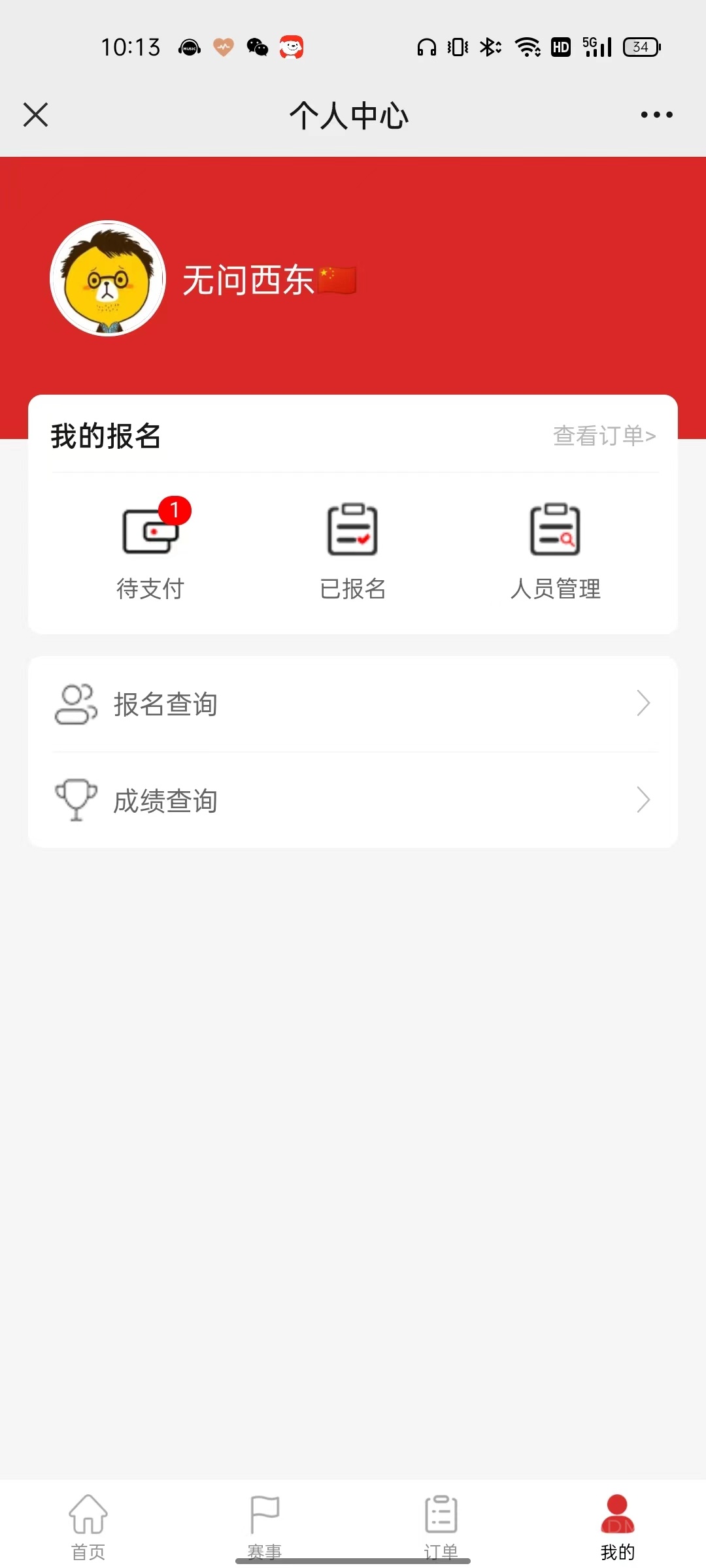The height and width of the screenshot is (1568, 706).
Task: Open the three-dot overflow menu
Action: coord(656,115)
